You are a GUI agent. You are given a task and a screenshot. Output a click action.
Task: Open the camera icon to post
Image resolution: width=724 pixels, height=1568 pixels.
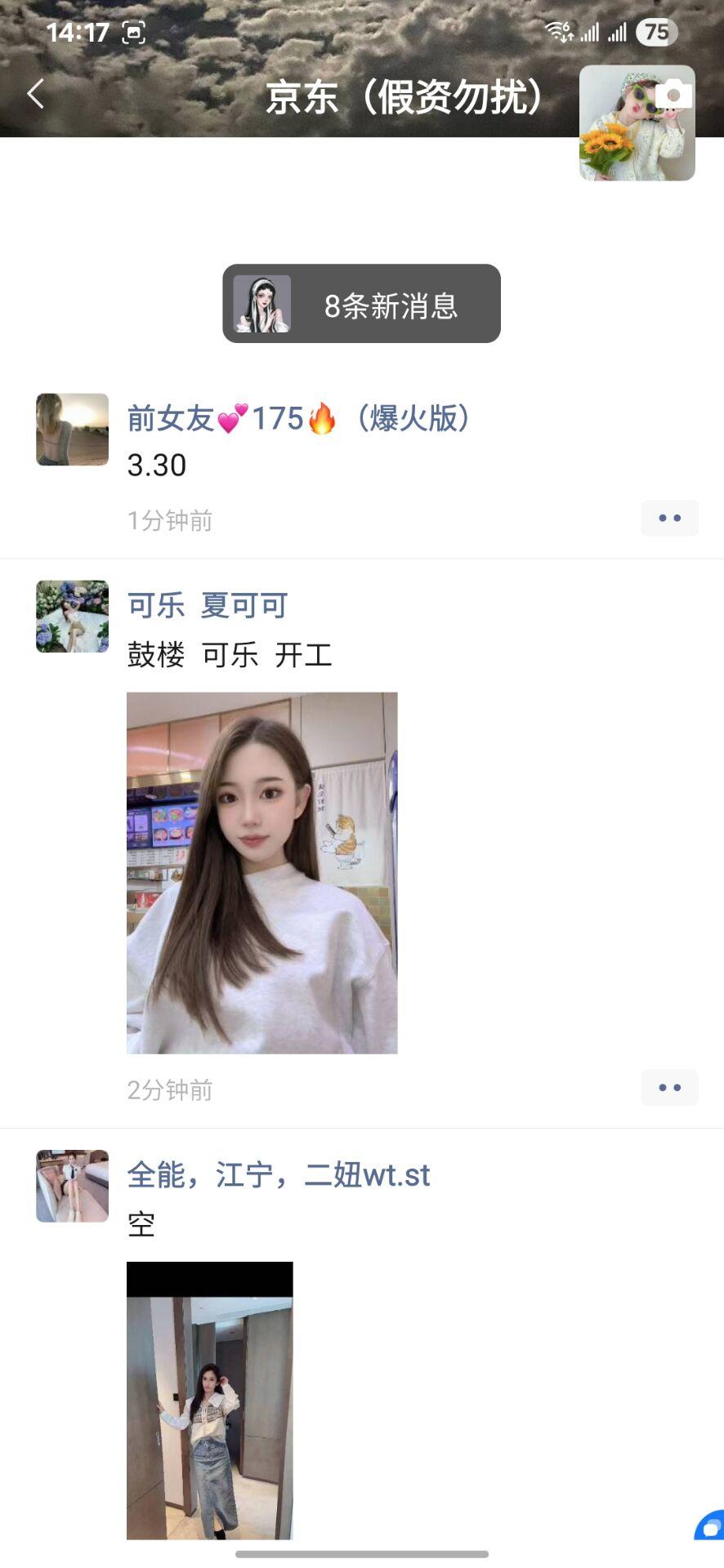click(673, 95)
